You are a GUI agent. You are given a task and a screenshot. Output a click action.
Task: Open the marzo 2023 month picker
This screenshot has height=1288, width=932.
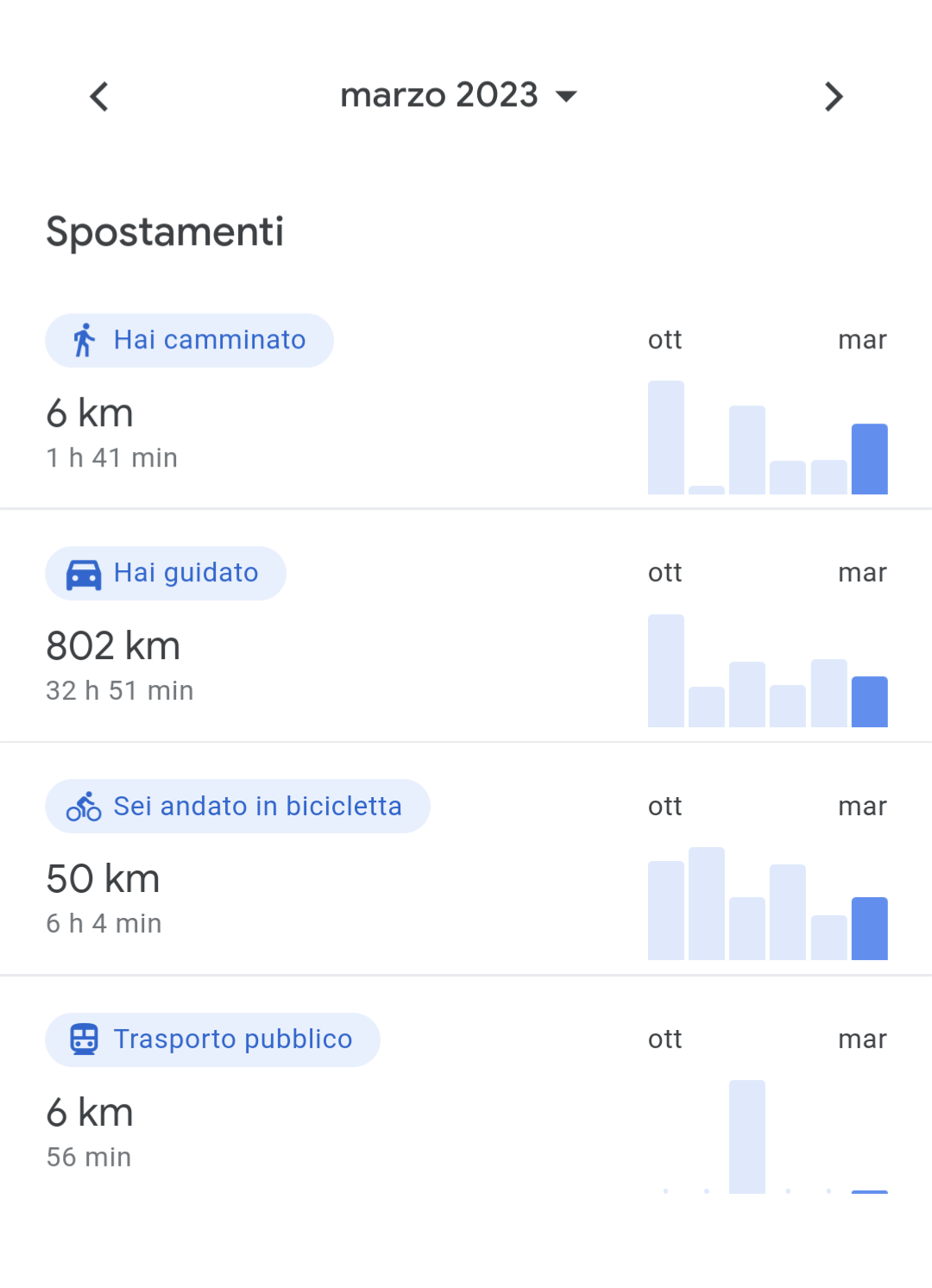pyautogui.click(x=457, y=96)
